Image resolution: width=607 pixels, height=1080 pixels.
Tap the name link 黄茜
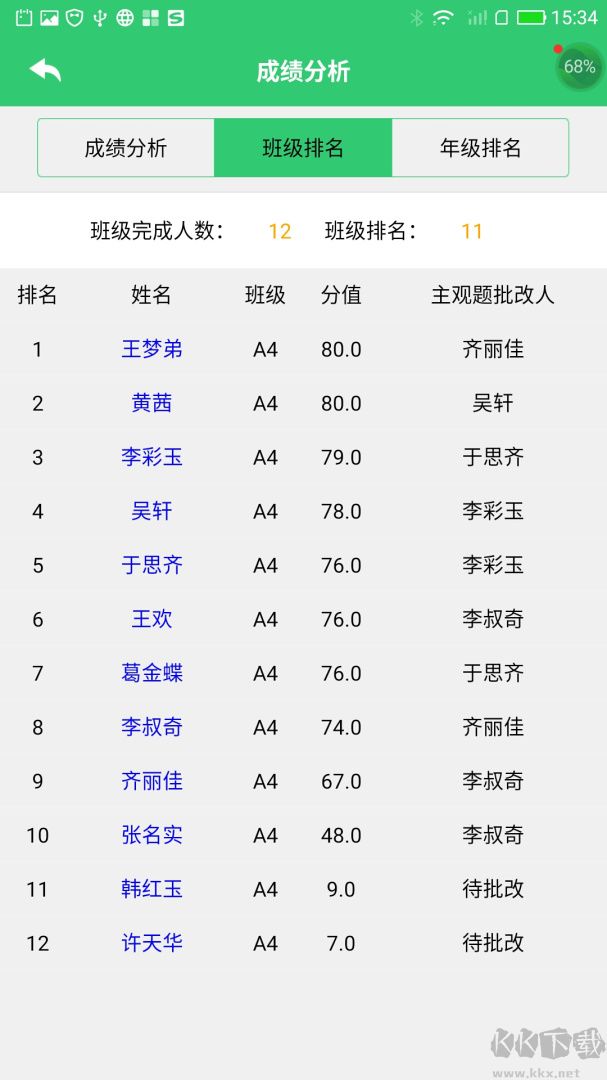click(x=152, y=403)
